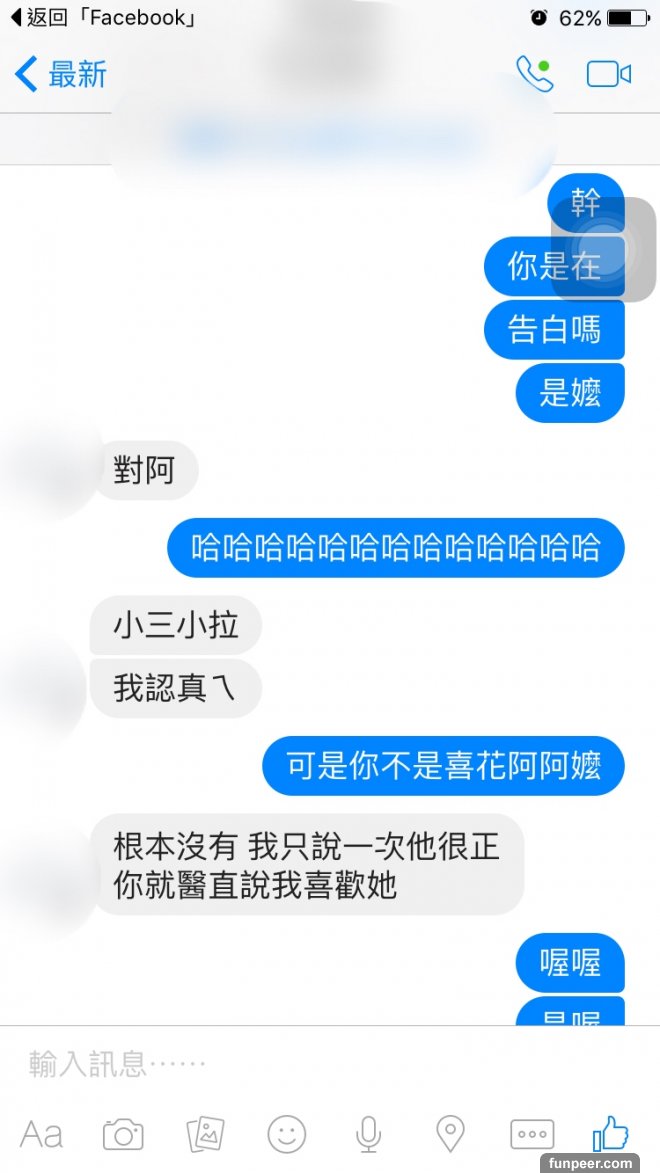Return to the Facebook app
The width and height of the screenshot is (660, 1173).
pyautogui.click(x=100, y=18)
